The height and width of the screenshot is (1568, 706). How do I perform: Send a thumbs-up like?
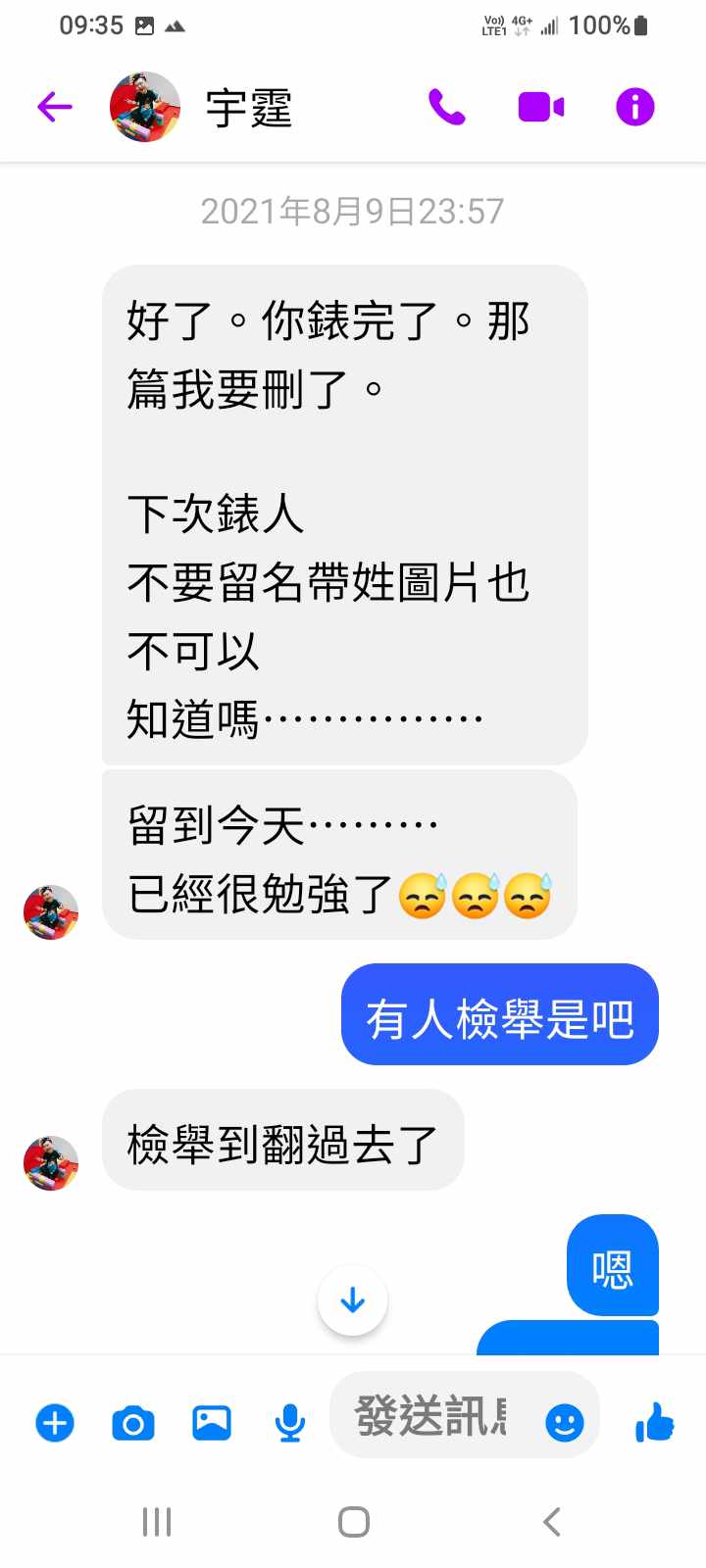[x=655, y=1422]
